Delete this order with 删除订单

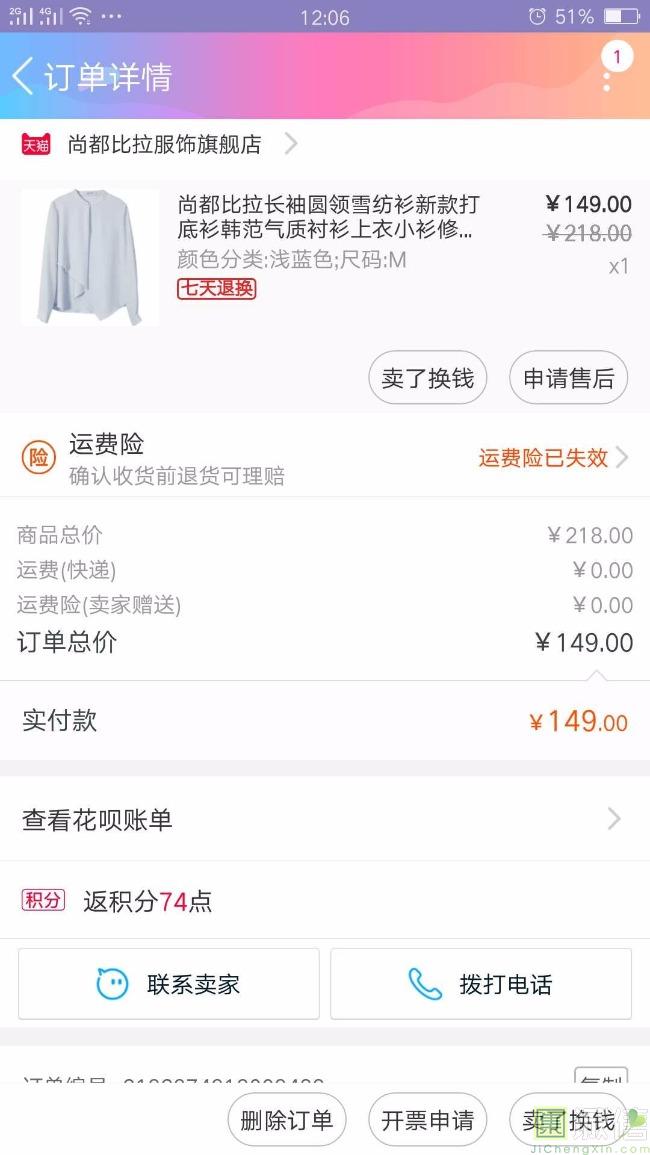click(x=287, y=1120)
